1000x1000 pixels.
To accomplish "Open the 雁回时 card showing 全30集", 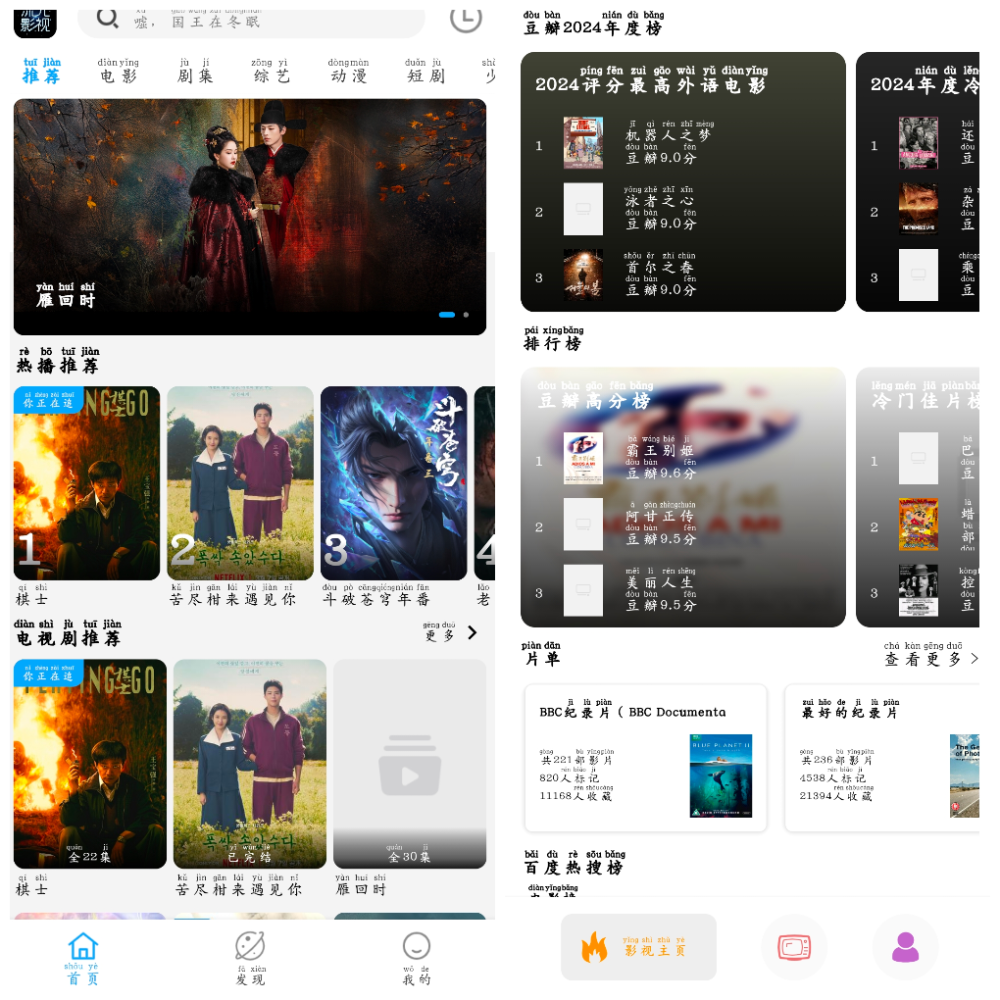I will 410,764.
